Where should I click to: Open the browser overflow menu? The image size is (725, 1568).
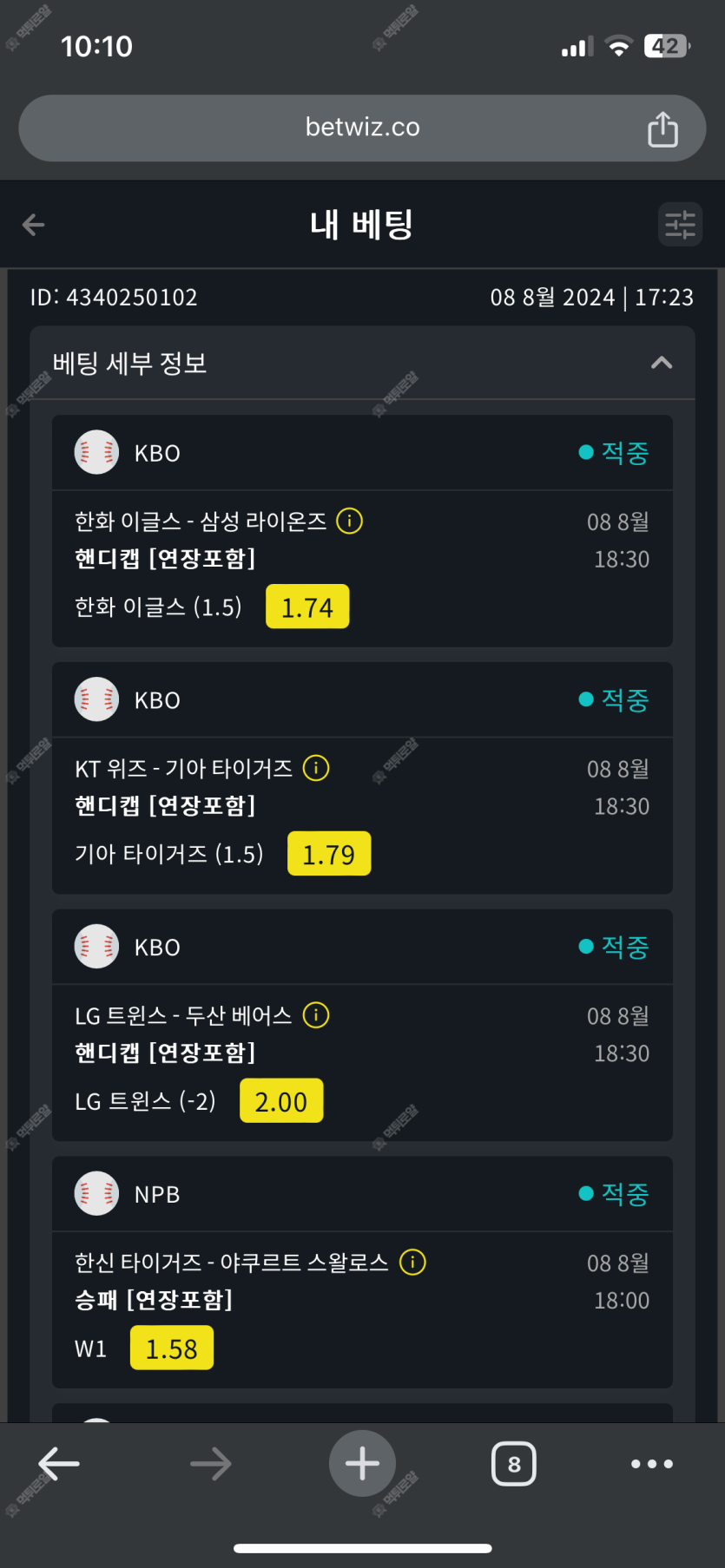click(x=652, y=1464)
